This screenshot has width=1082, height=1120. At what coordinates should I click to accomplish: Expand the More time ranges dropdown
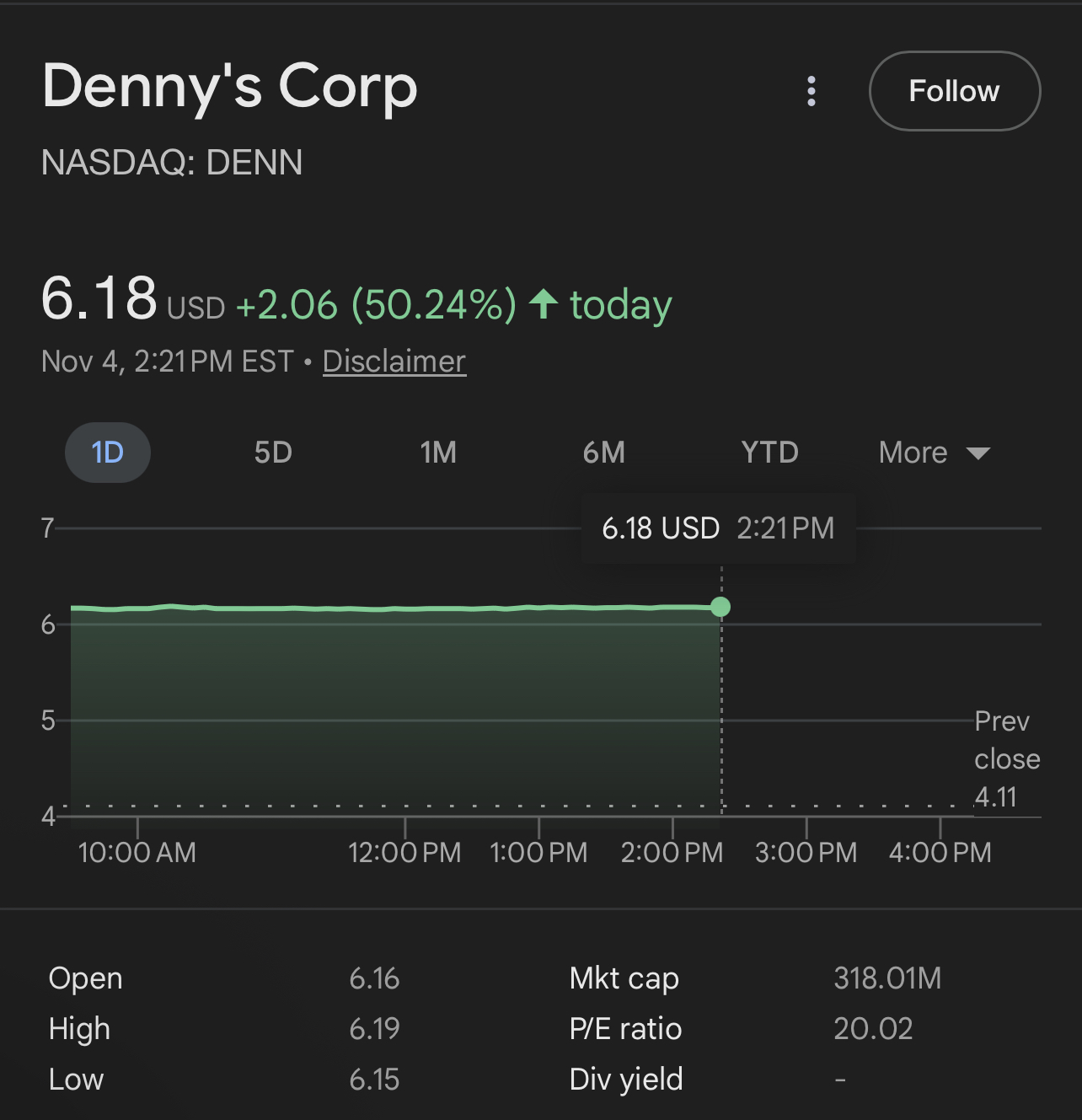click(x=933, y=453)
